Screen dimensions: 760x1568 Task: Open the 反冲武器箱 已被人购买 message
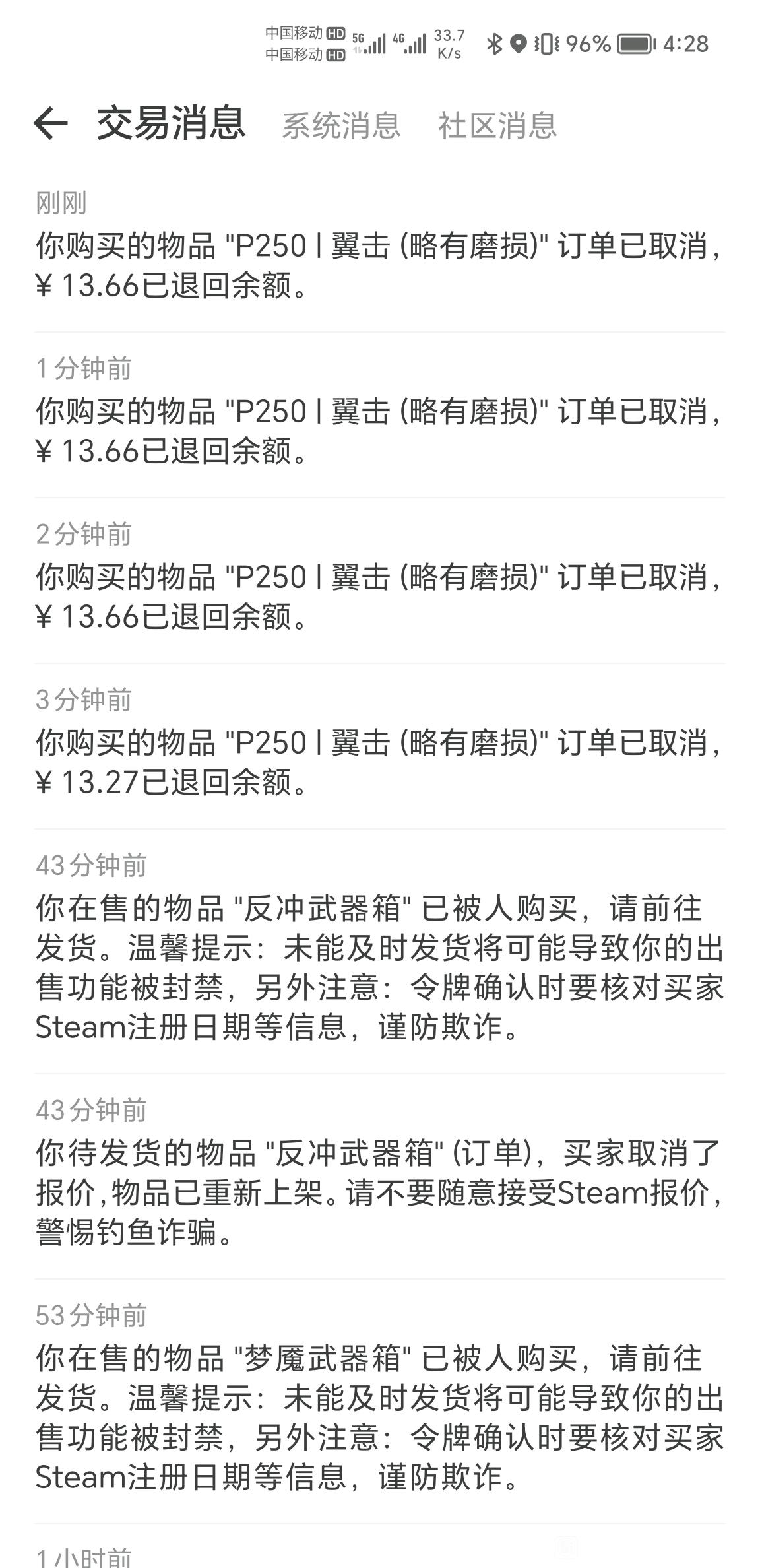tap(380, 951)
